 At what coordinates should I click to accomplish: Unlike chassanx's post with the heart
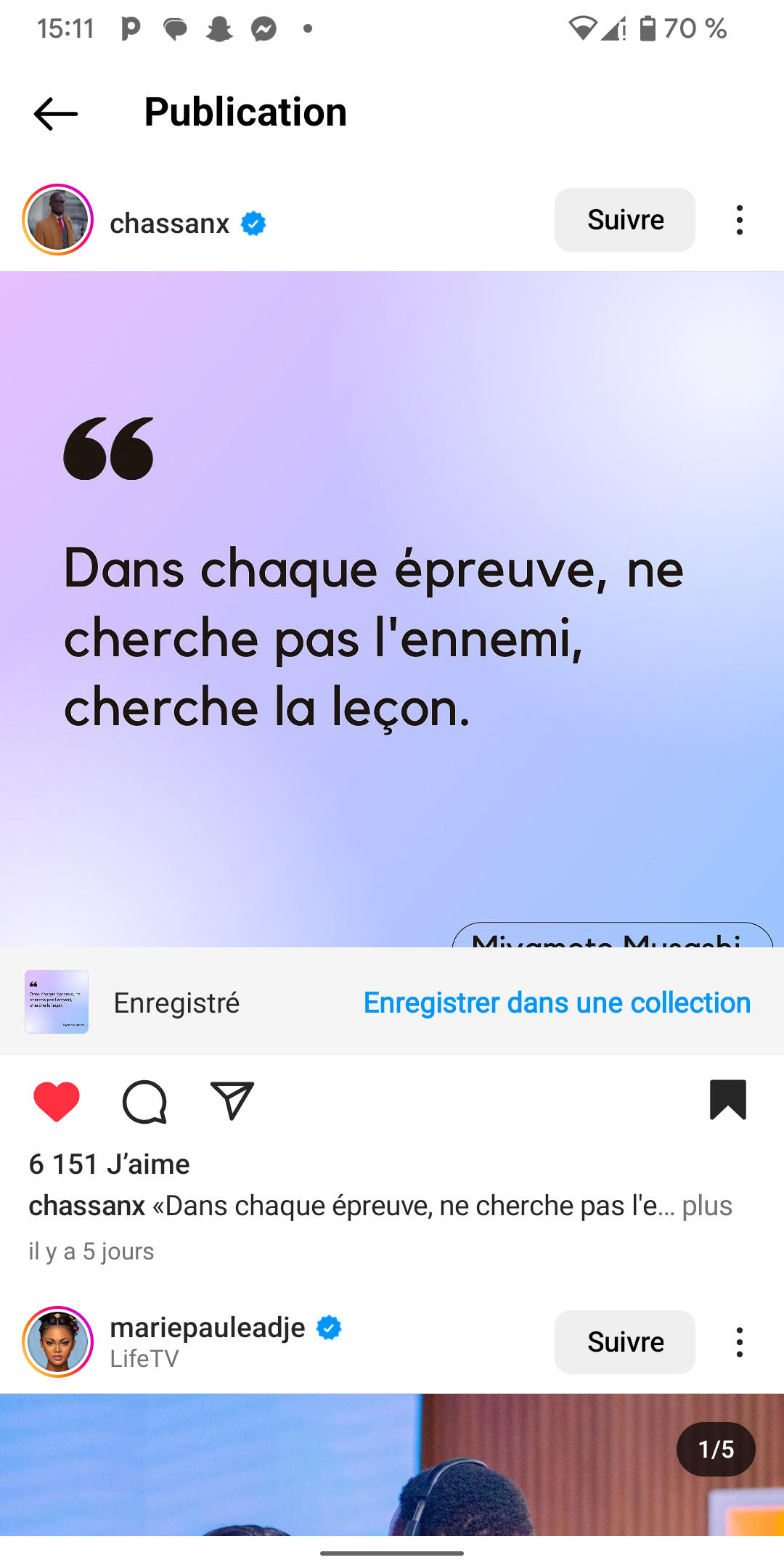pyautogui.click(x=57, y=1101)
